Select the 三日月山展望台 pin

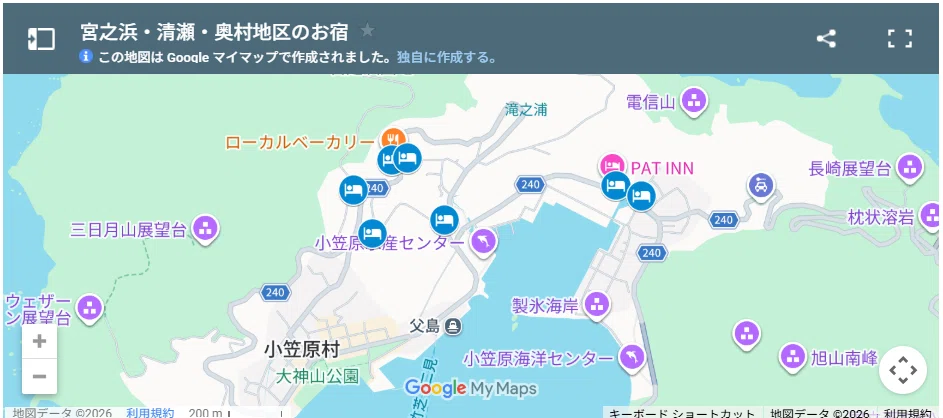point(206,229)
